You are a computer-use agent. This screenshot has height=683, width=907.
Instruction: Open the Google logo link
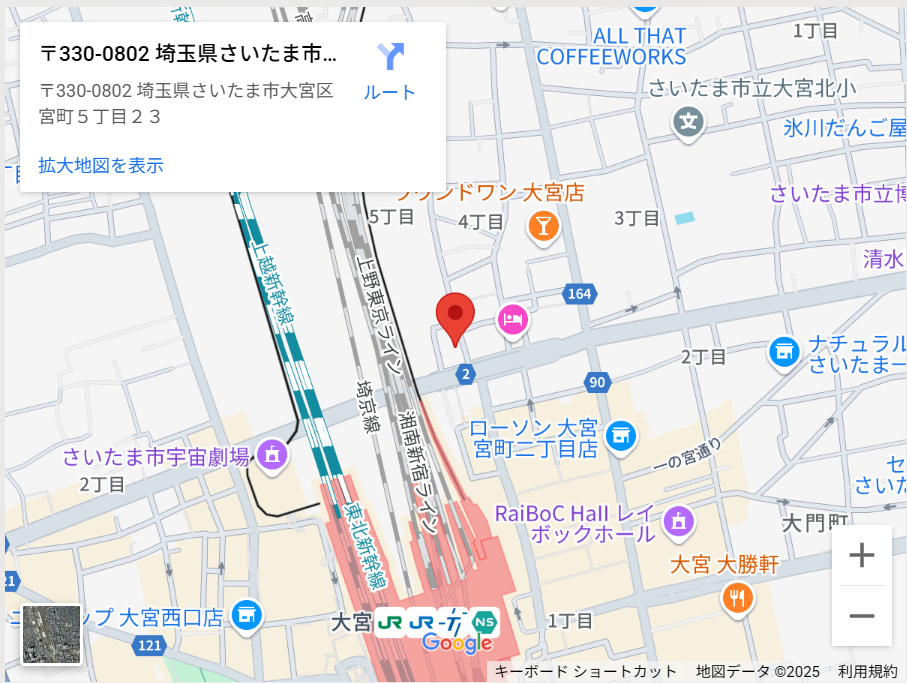[x=457, y=643]
